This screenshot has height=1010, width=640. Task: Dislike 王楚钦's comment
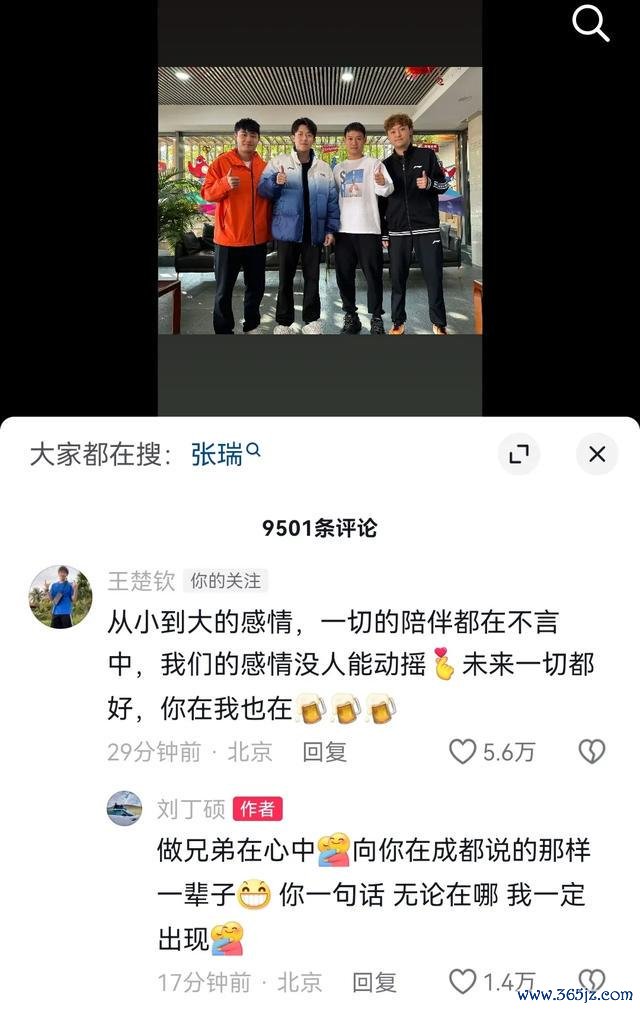coord(592,752)
